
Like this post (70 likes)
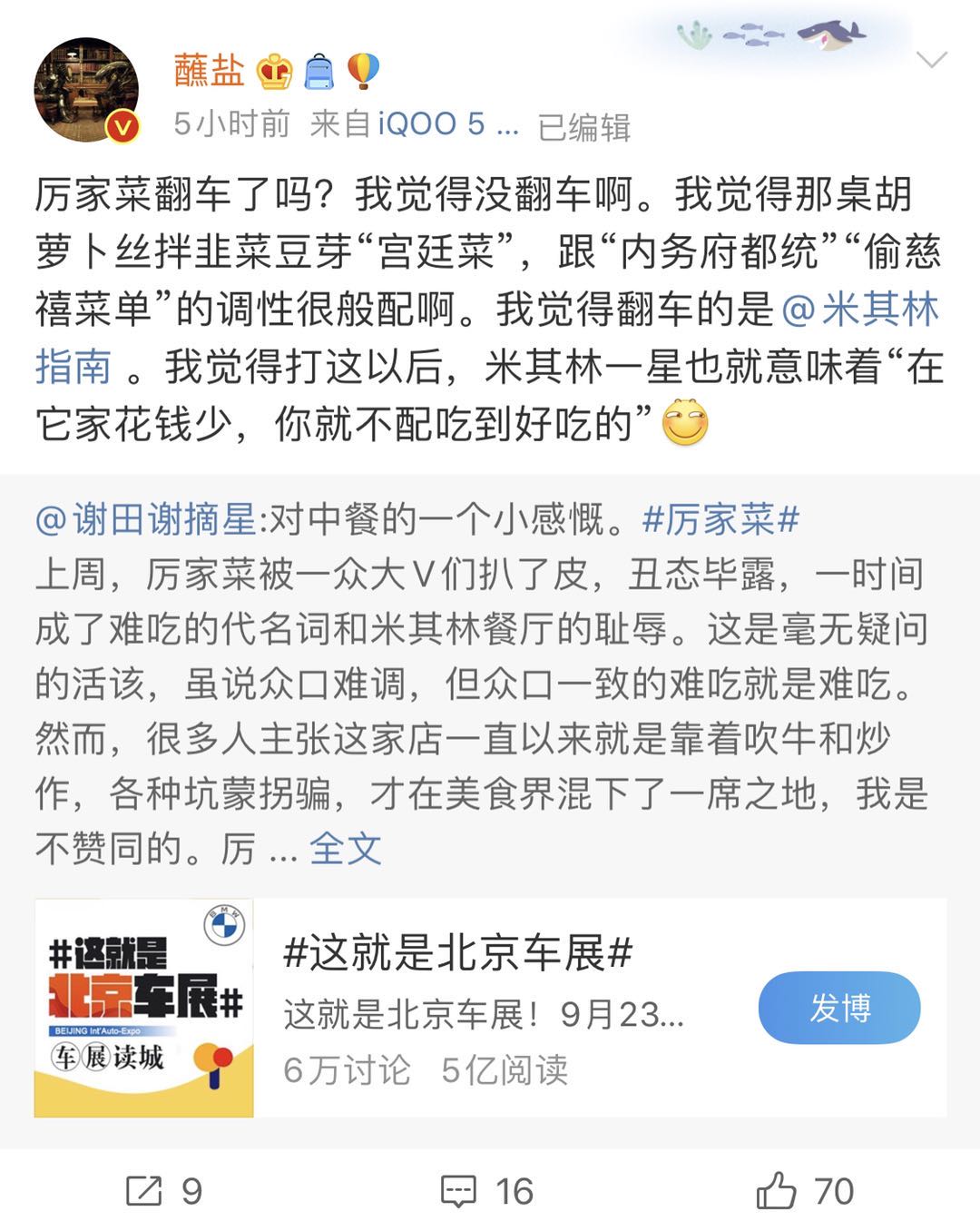(x=805, y=1191)
